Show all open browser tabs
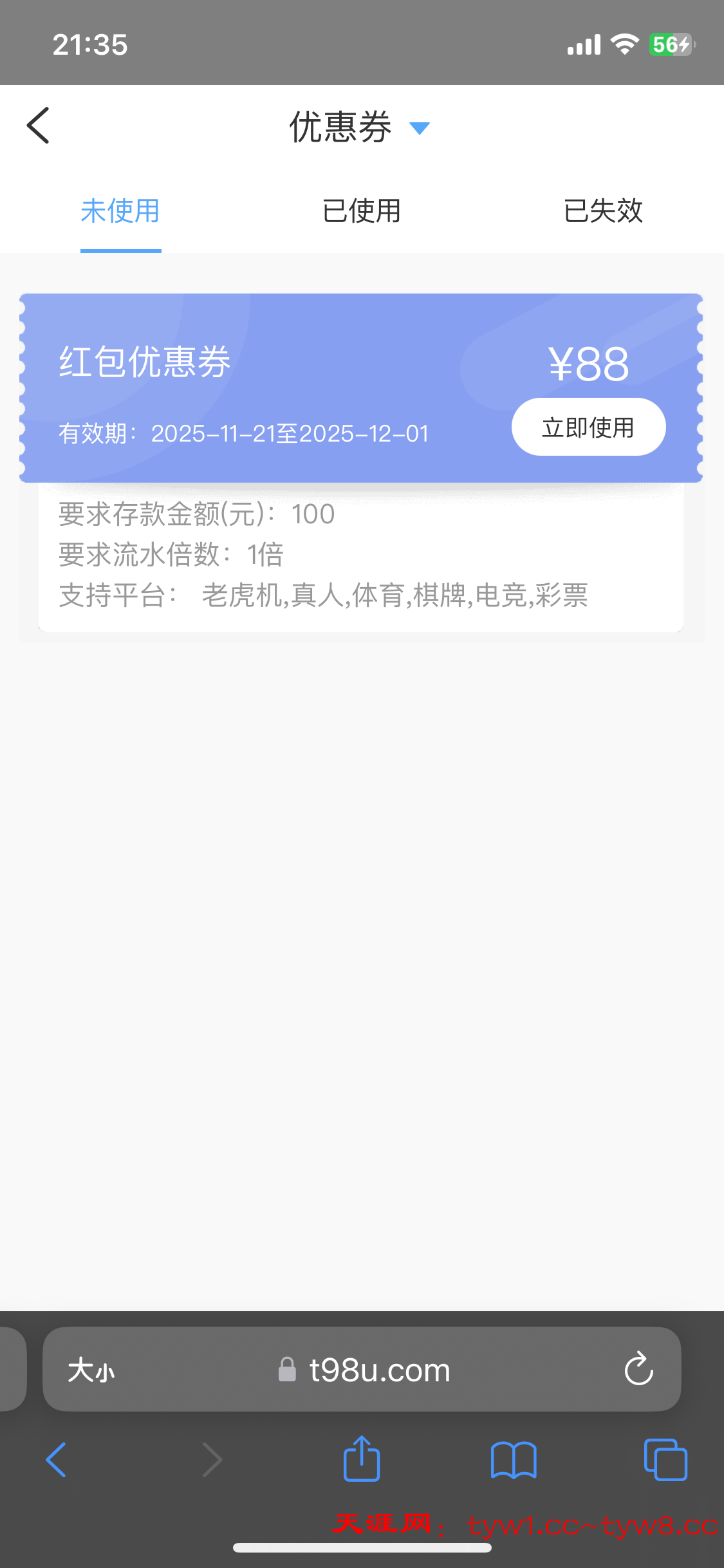 [x=665, y=1460]
